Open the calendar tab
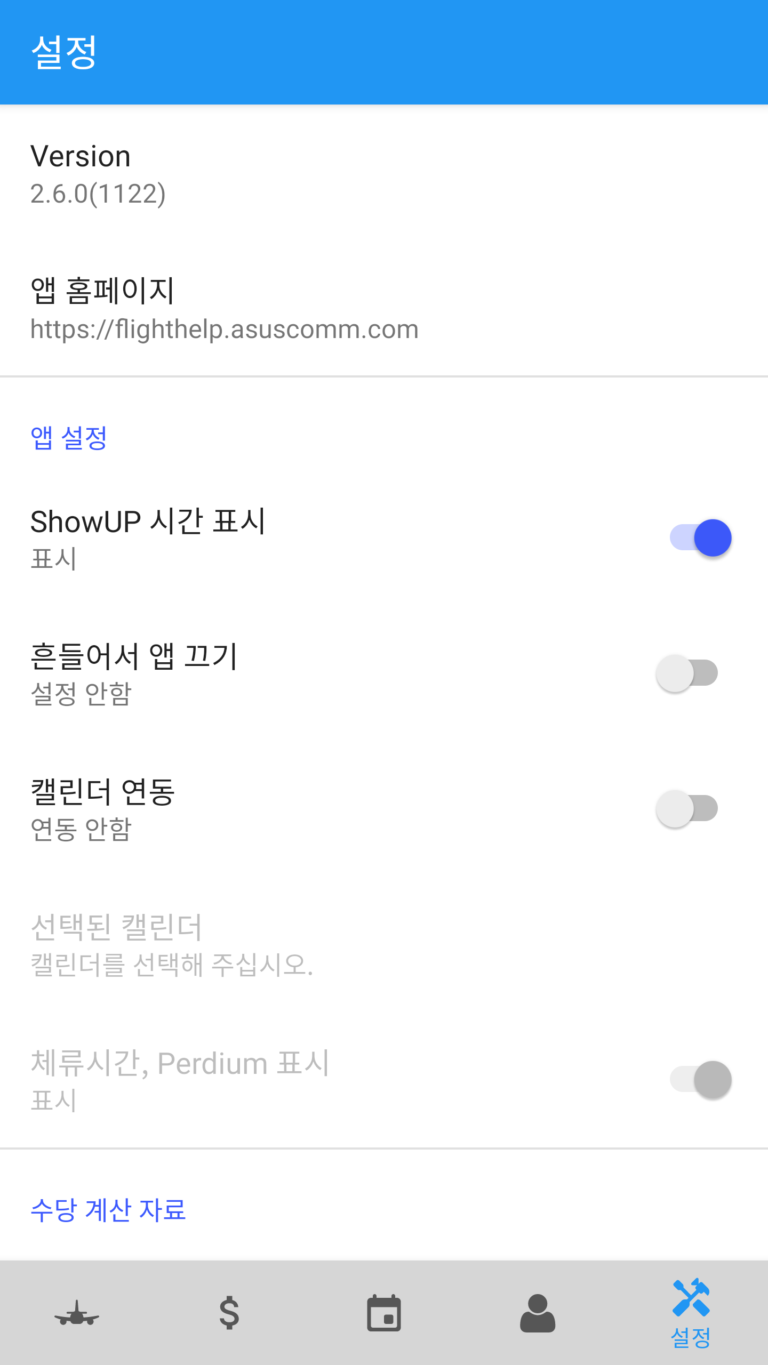The height and width of the screenshot is (1365, 768). coord(384,1313)
